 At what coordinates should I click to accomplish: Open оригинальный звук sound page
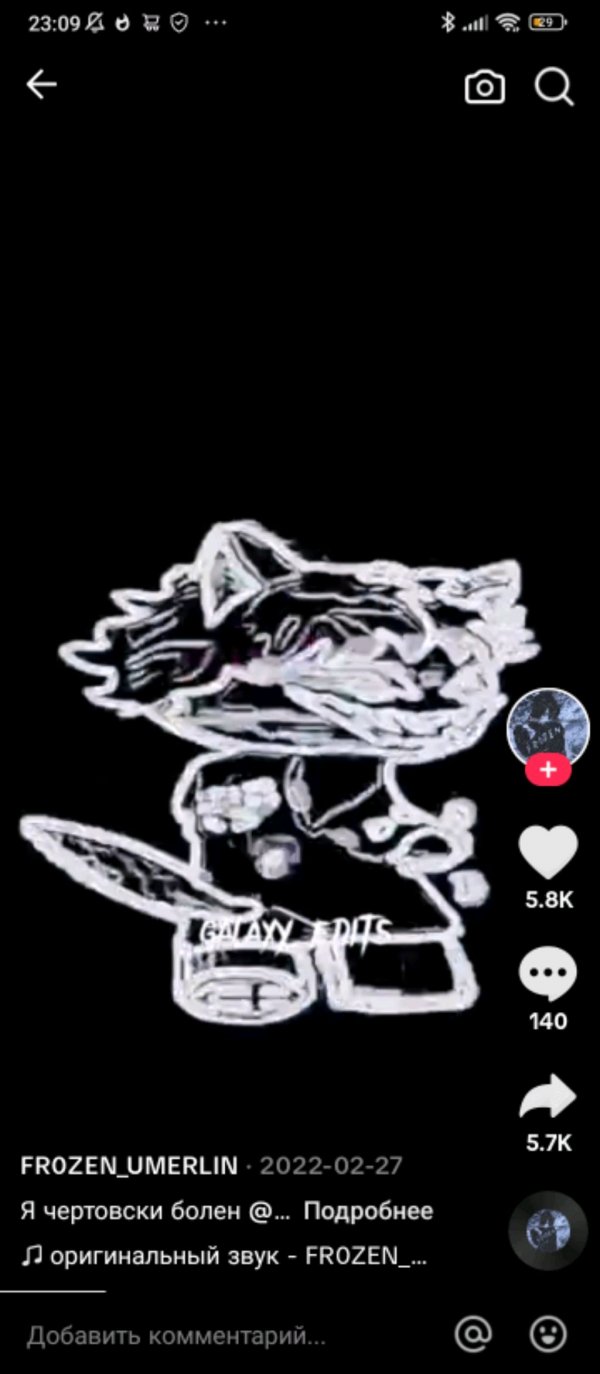click(225, 1257)
